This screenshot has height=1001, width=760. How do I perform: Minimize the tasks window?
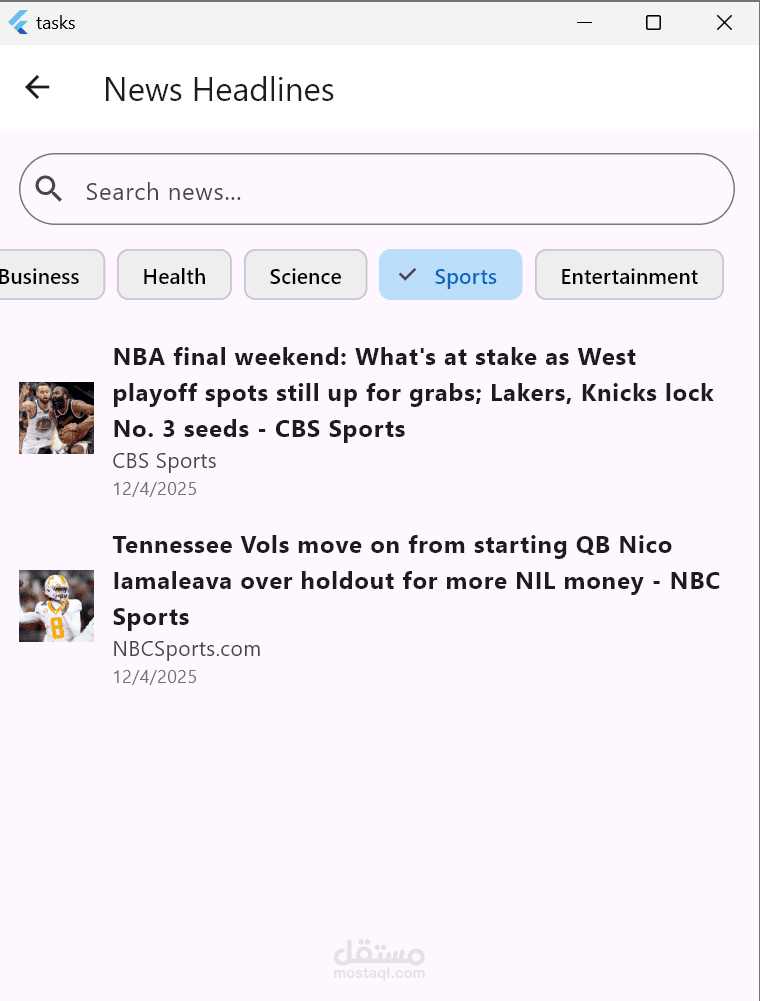click(x=582, y=23)
